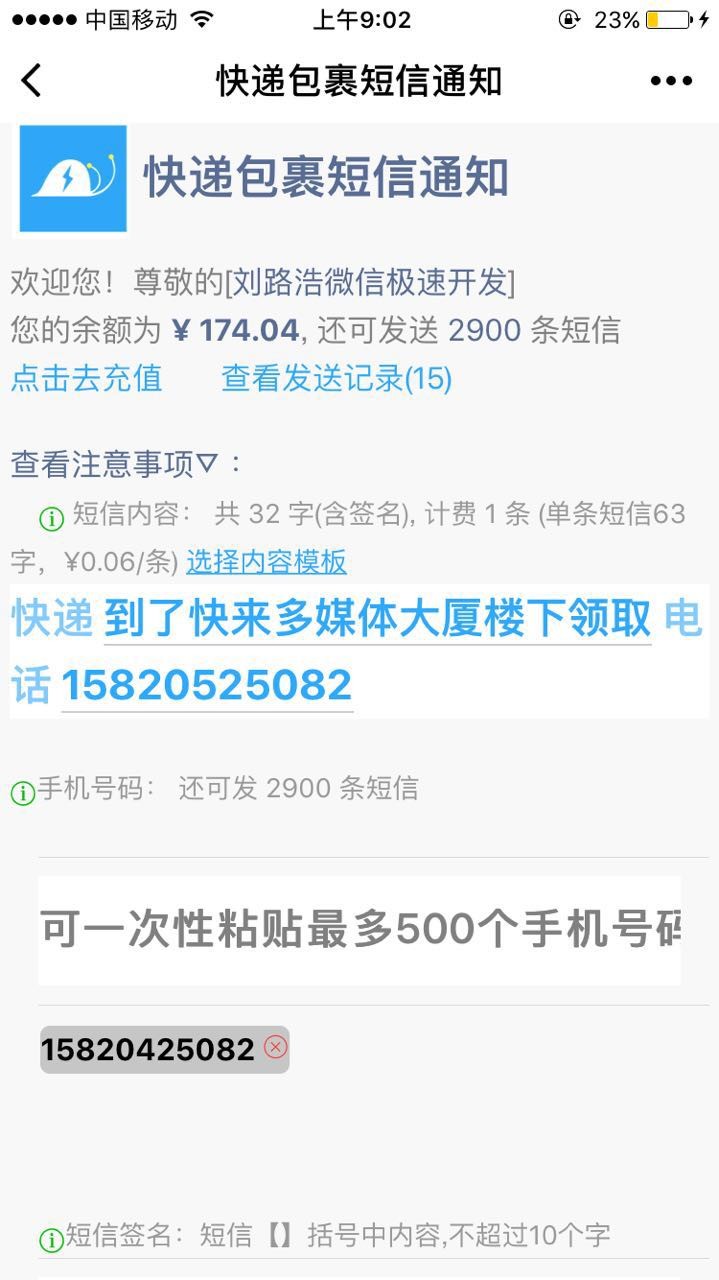Open the three-dot overflow menu
Screen dimensions: 719x1280
click(671, 81)
